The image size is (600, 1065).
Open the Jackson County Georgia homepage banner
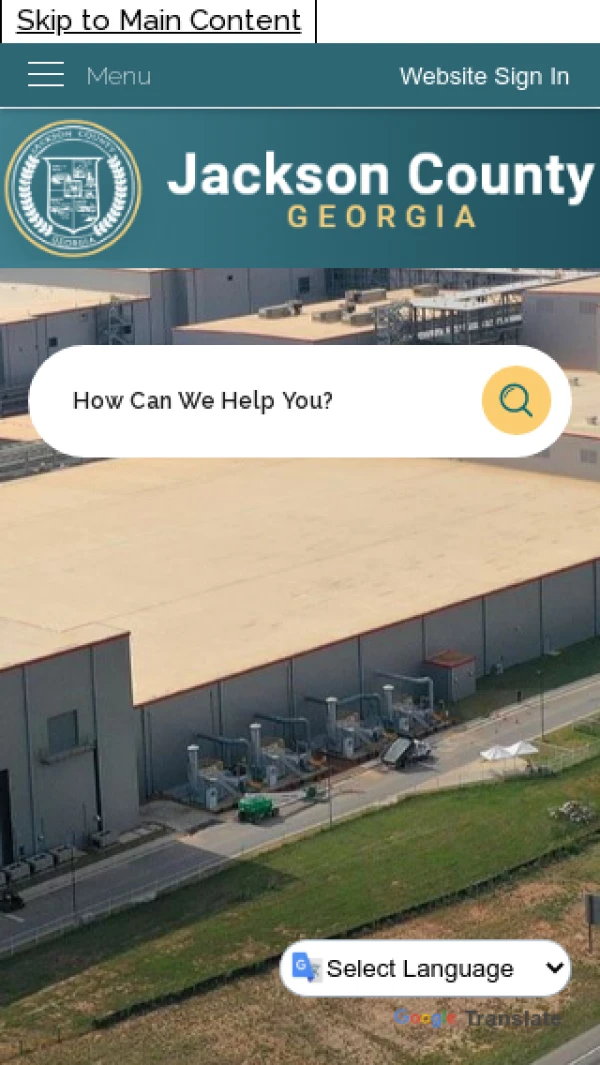click(x=300, y=189)
